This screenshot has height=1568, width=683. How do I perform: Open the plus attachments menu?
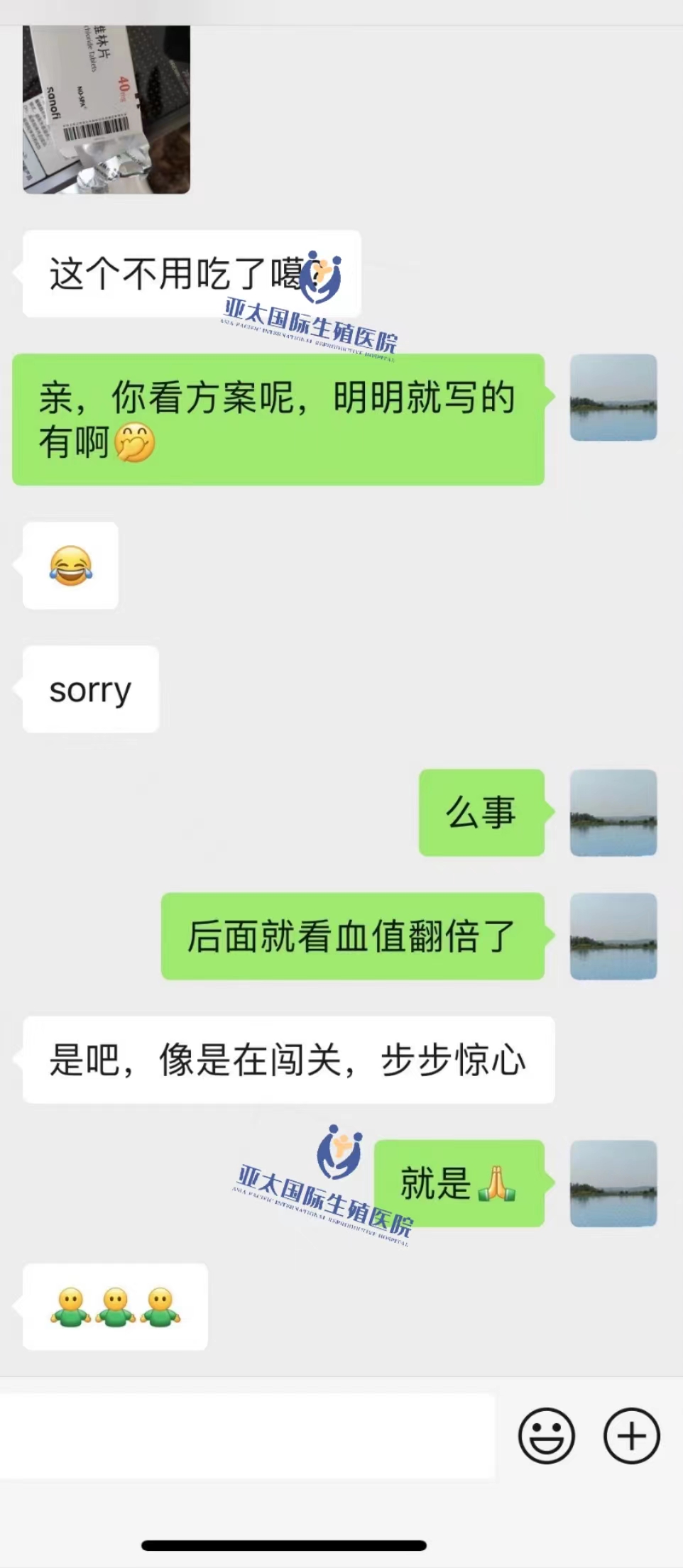[631, 1436]
